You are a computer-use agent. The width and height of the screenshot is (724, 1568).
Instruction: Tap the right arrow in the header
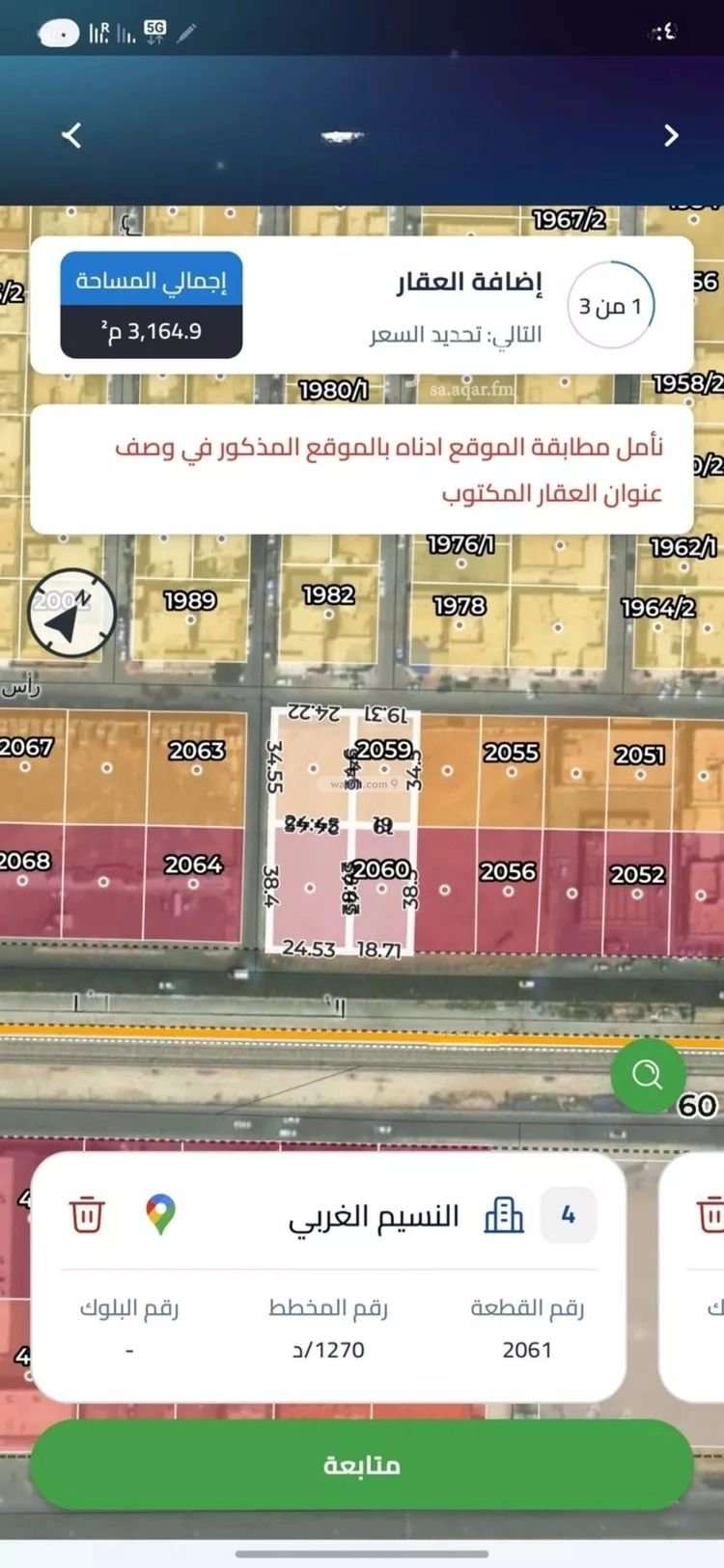672,135
